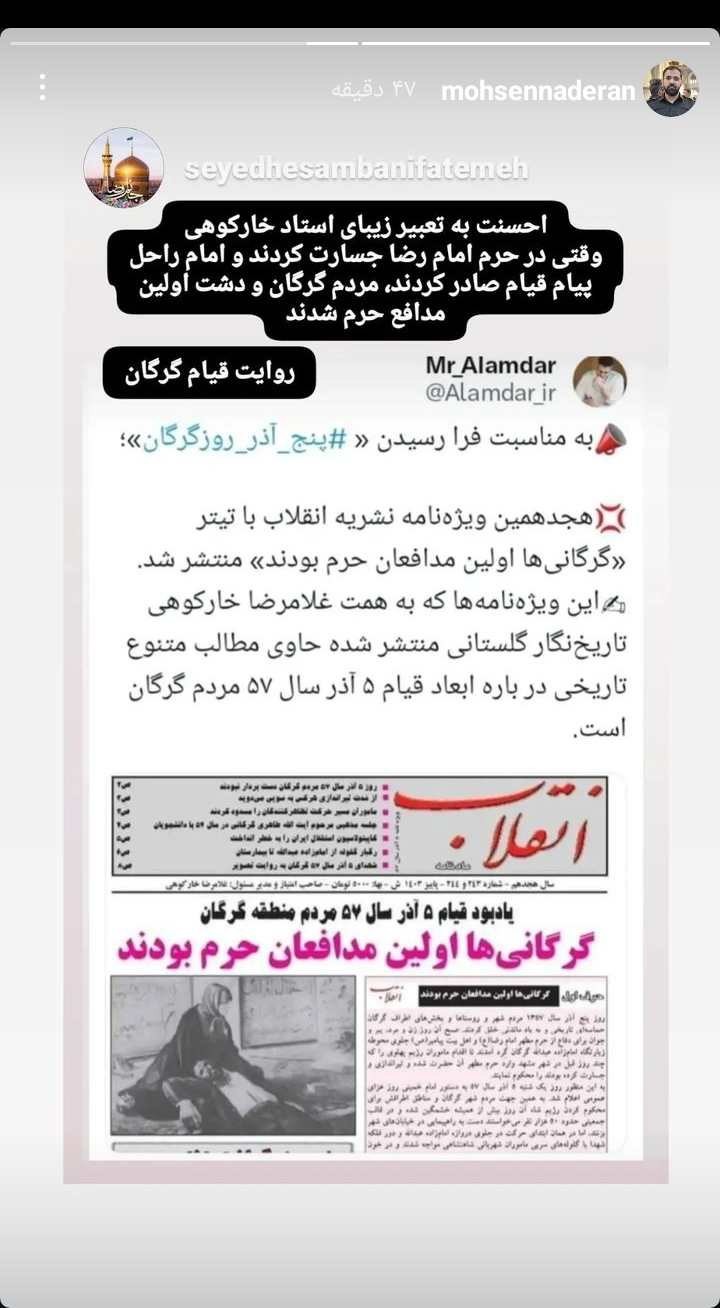720x1308 pixels.
Task: Open the story overflow menu
Action: click(42, 88)
